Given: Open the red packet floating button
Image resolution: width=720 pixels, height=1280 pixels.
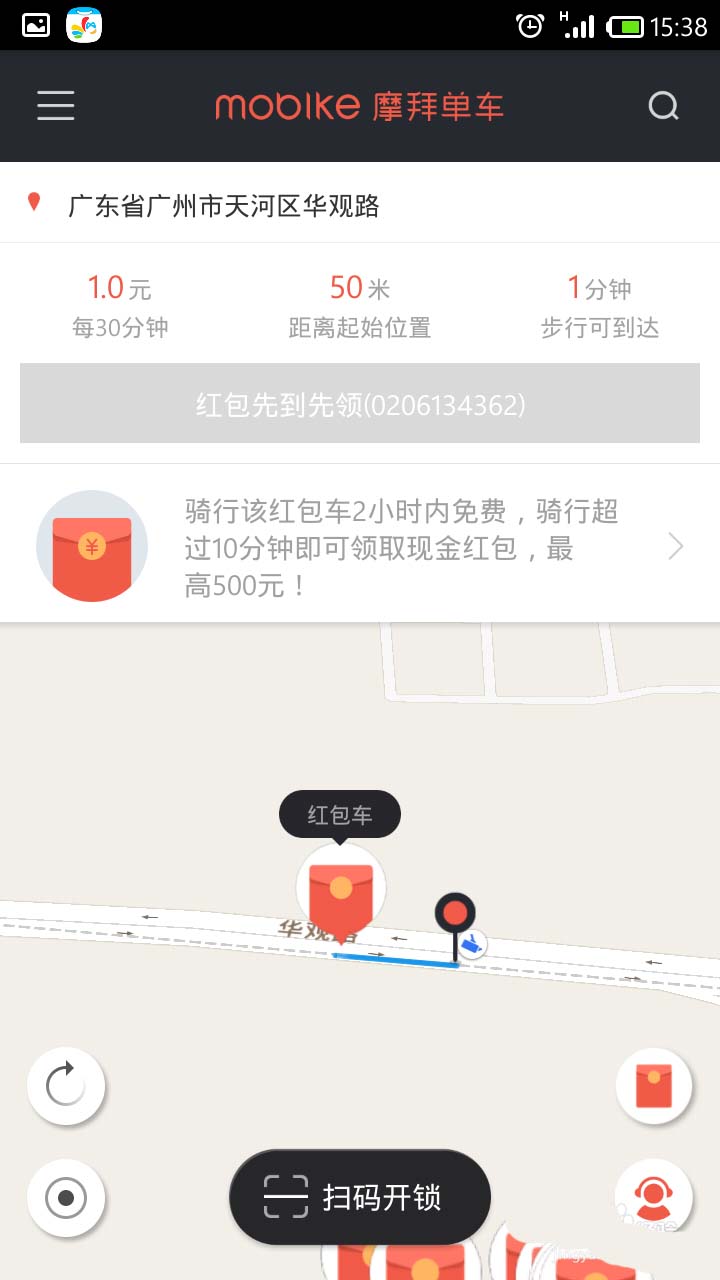Looking at the screenshot, I should 653,1085.
